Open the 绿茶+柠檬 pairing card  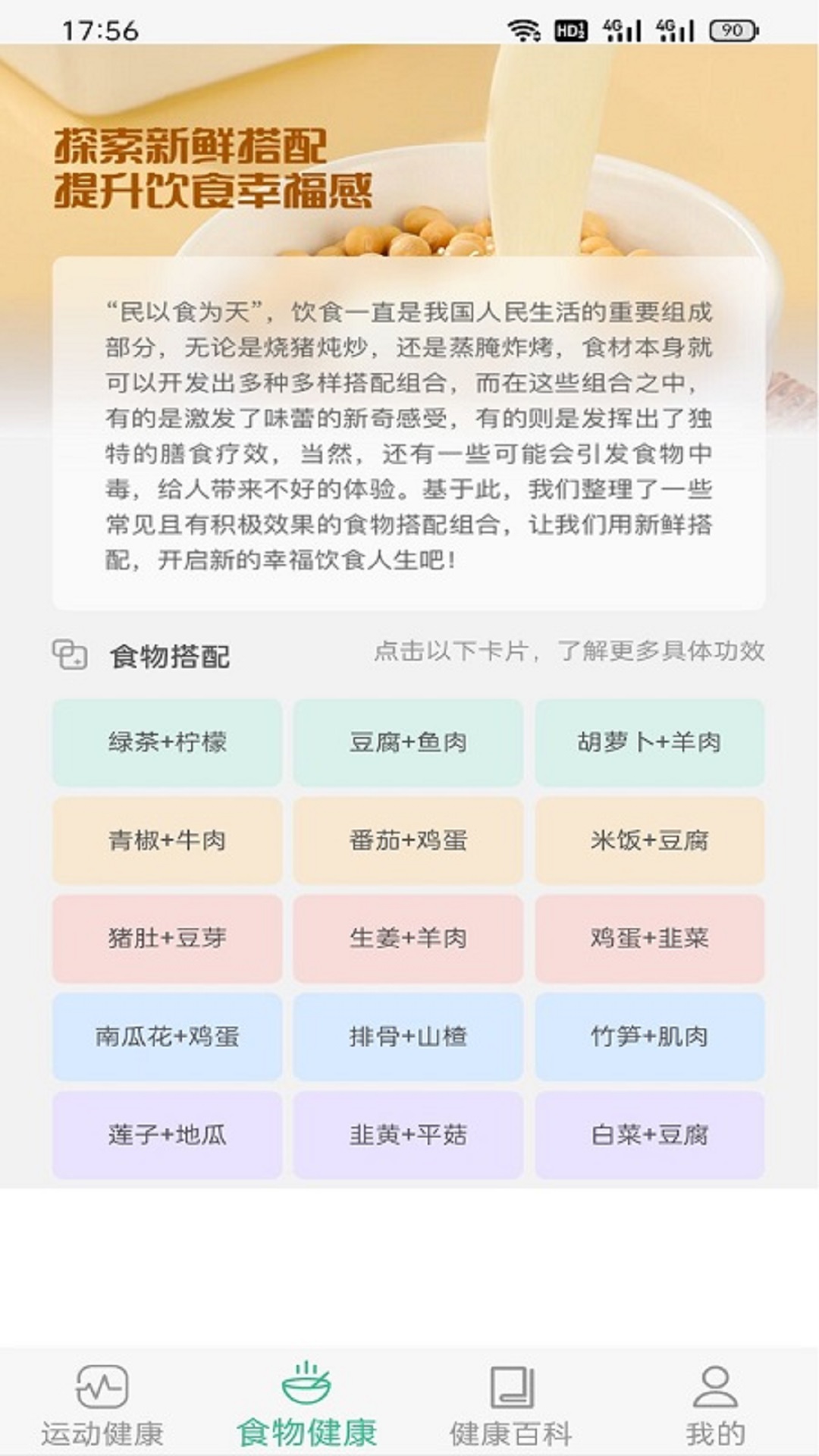pyautogui.click(x=167, y=742)
